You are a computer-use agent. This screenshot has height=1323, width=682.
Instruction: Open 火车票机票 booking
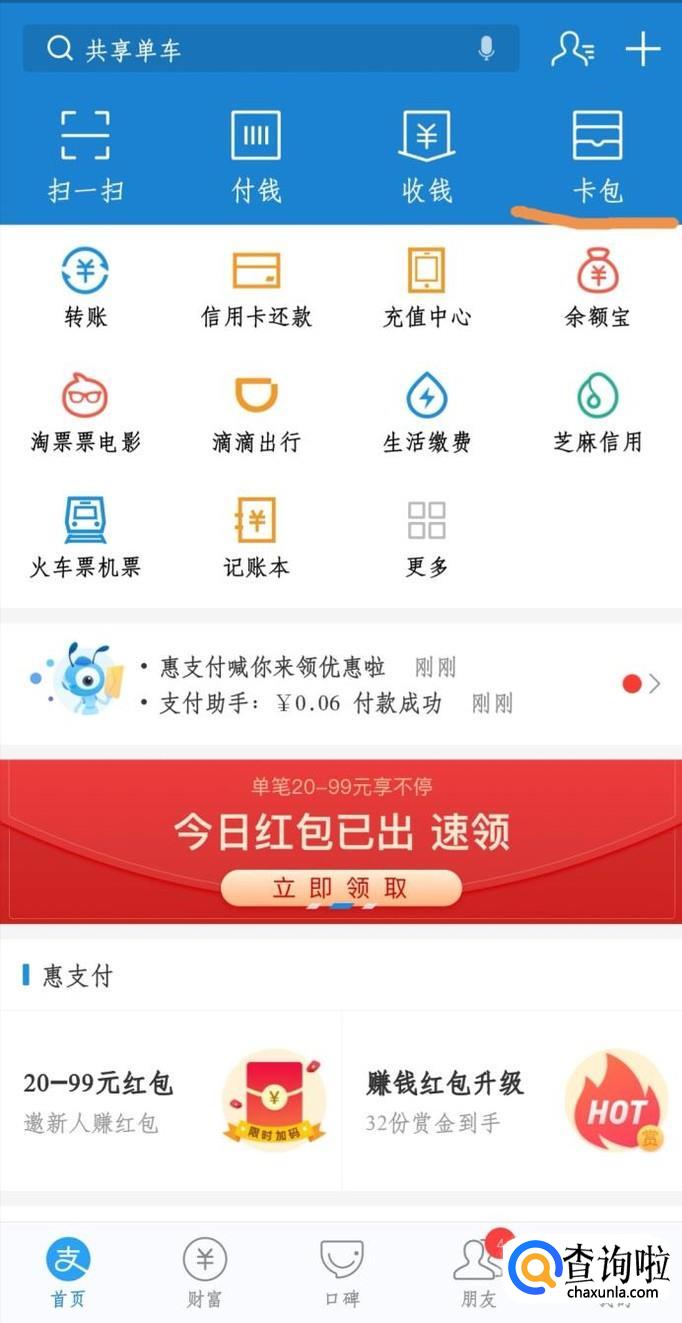[85, 537]
